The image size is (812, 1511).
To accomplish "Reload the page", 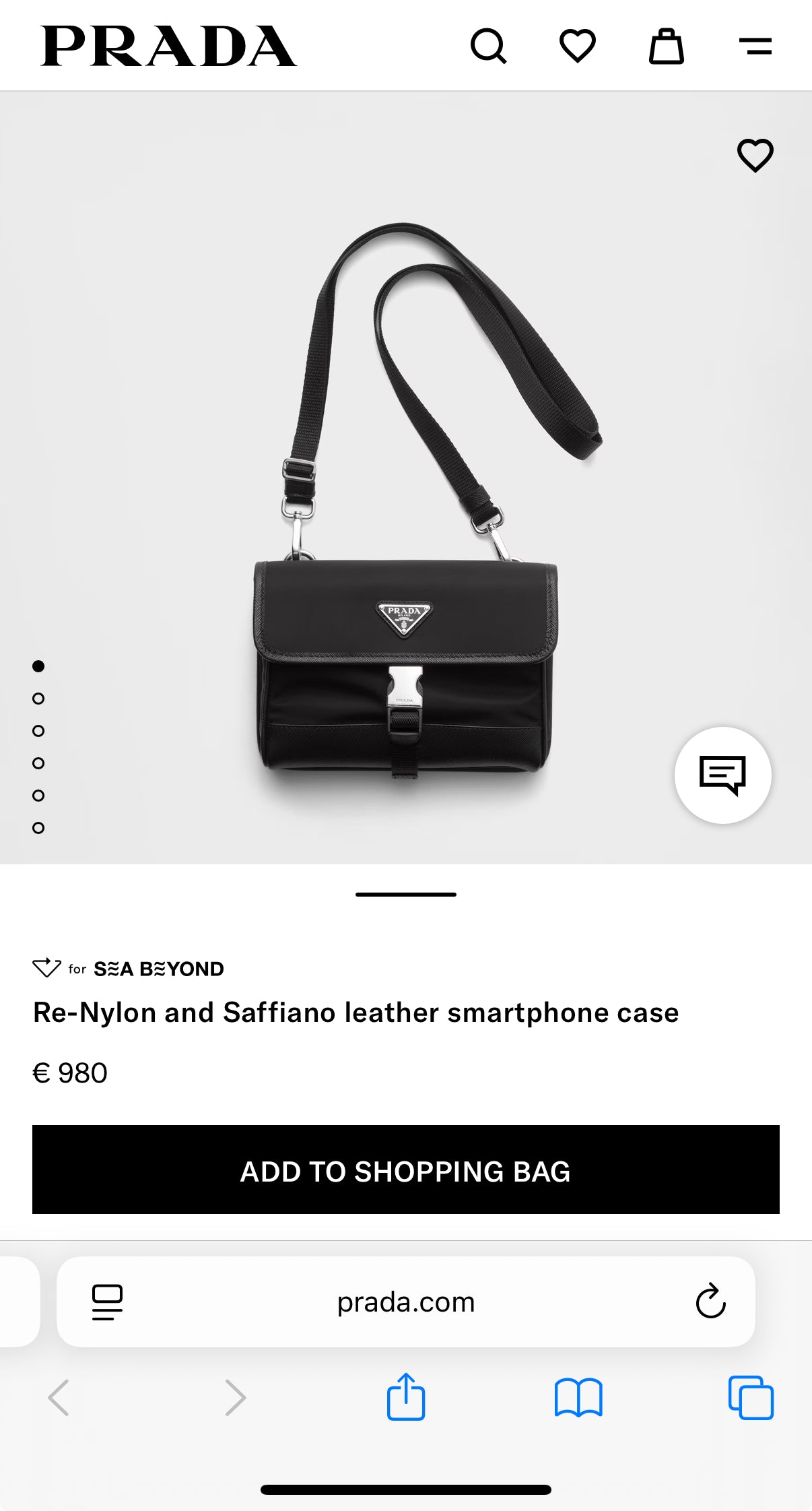I will pyautogui.click(x=710, y=1301).
